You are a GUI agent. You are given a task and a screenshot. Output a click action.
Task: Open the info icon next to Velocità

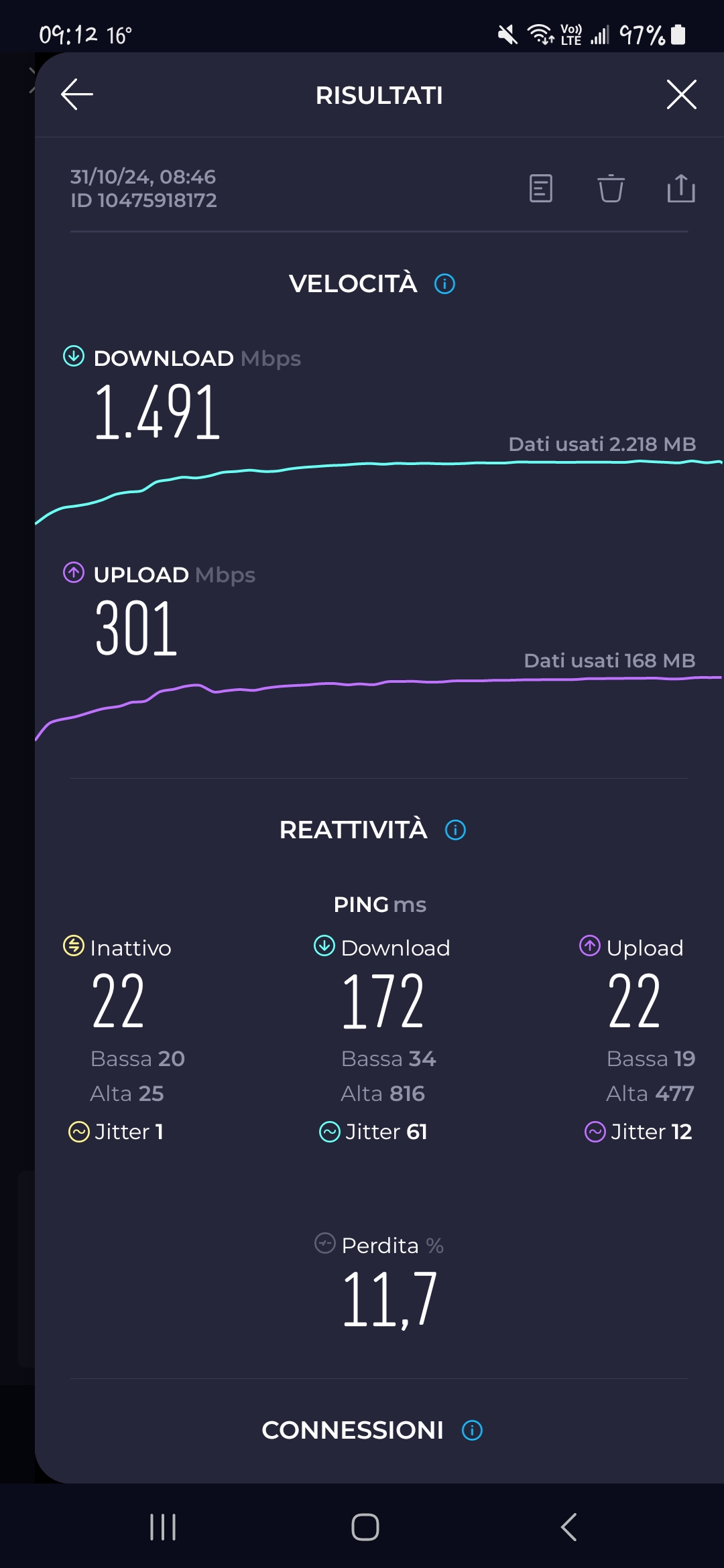(x=445, y=284)
